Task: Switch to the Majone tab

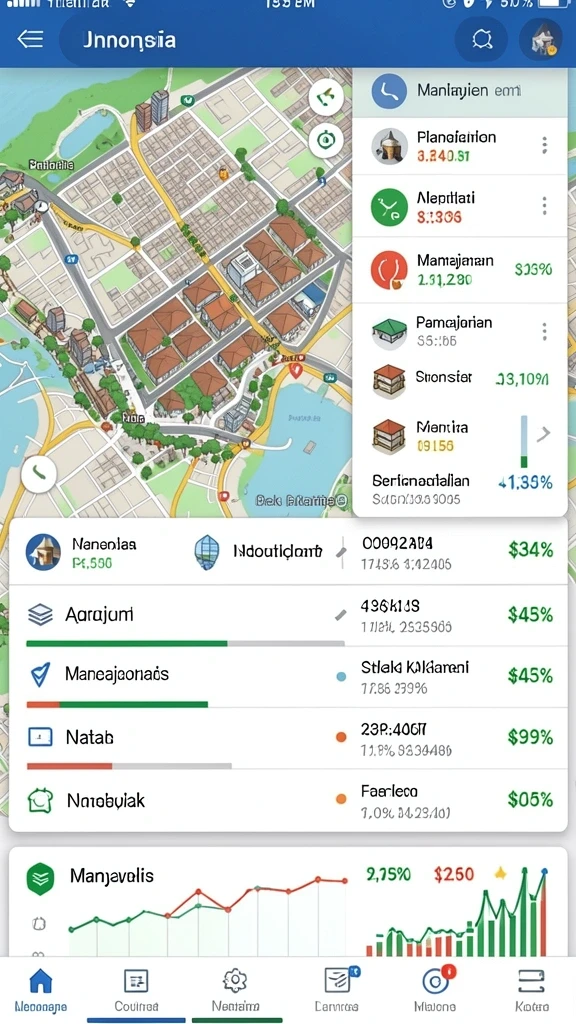Action: pos(435,990)
